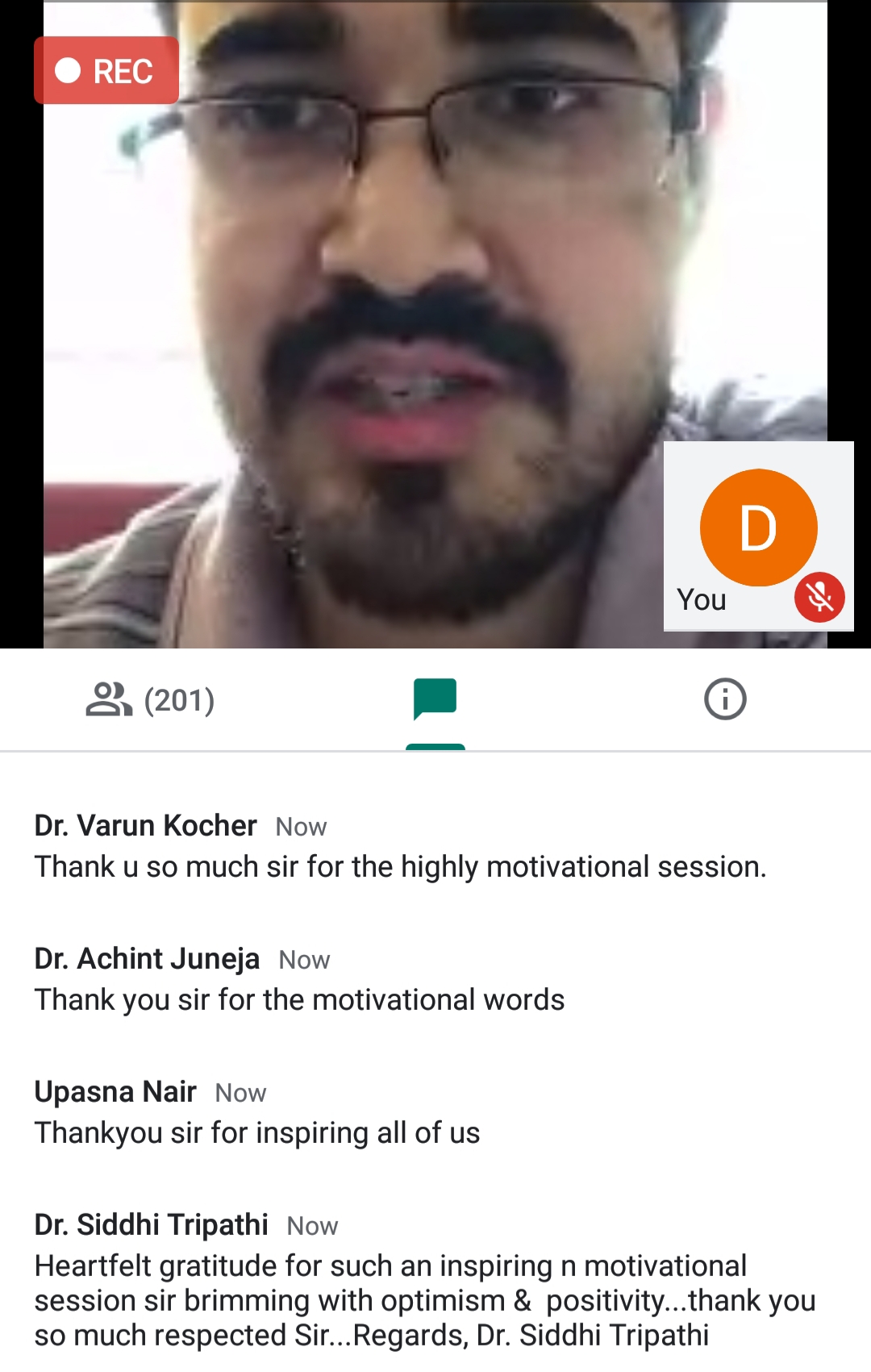Open the meeting info tab
The width and height of the screenshot is (871, 1372).
[x=724, y=699]
